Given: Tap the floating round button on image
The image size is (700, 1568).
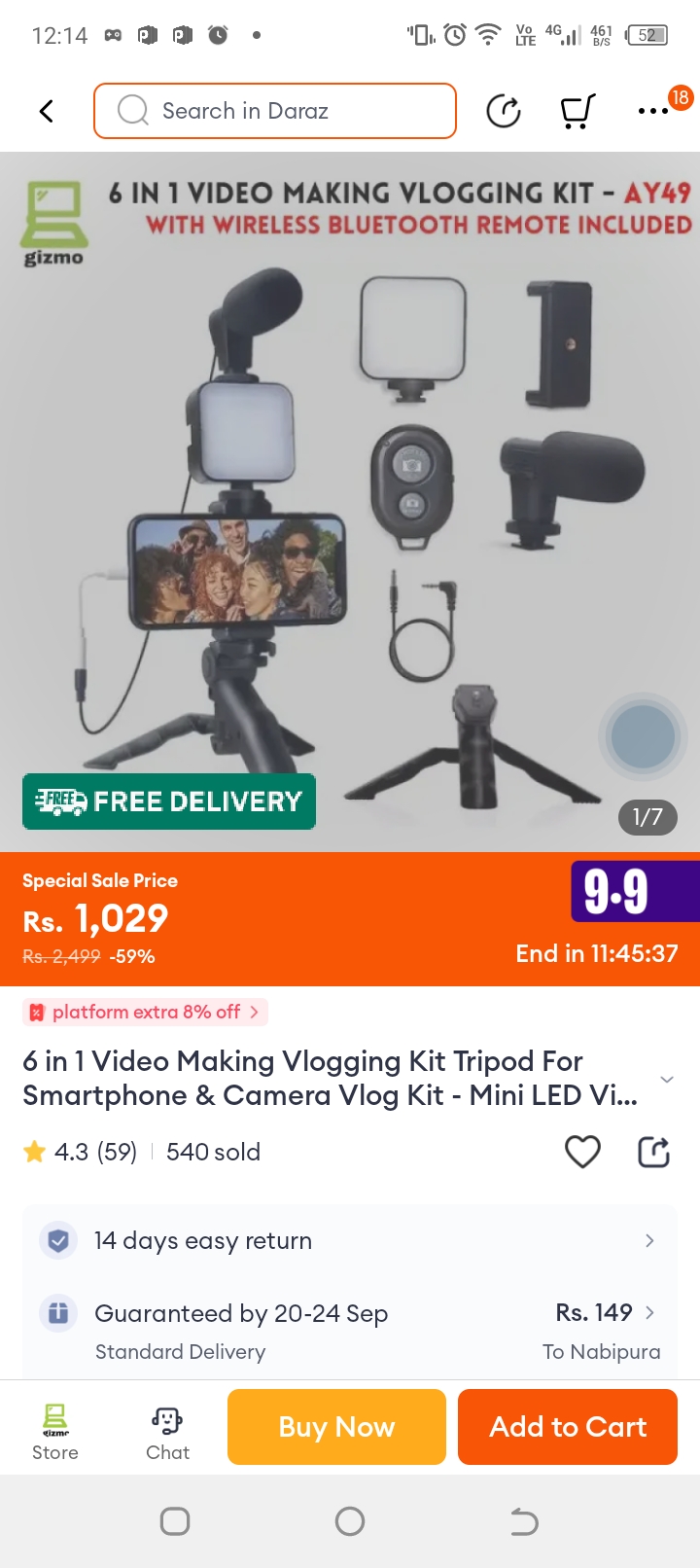Looking at the screenshot, I should (642, 736).
